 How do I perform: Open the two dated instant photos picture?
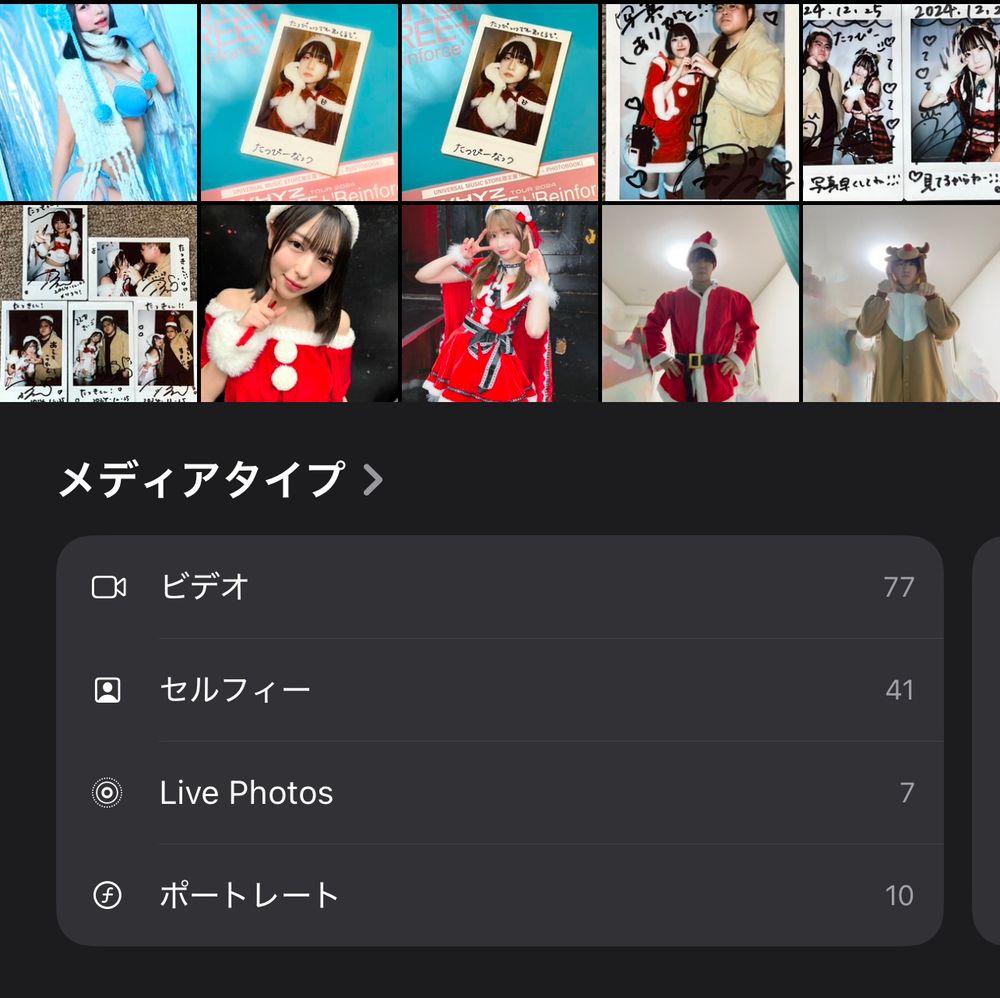(900, 101)
